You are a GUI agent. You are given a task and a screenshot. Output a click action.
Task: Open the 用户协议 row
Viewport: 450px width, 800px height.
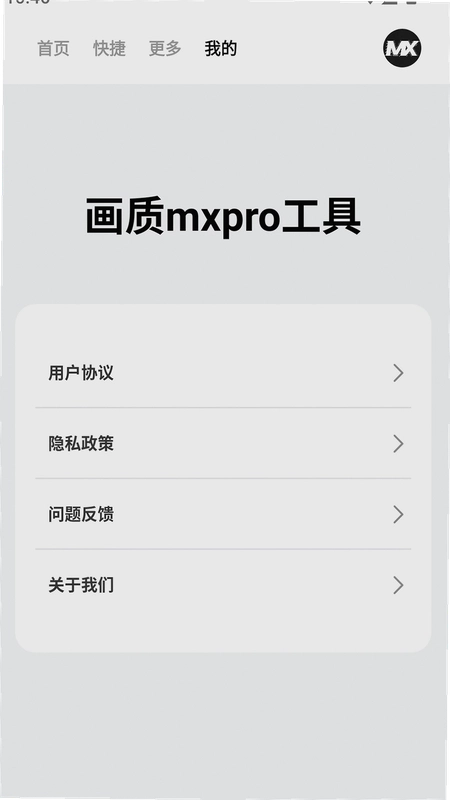pyautogui.click(x=223, y=373)
